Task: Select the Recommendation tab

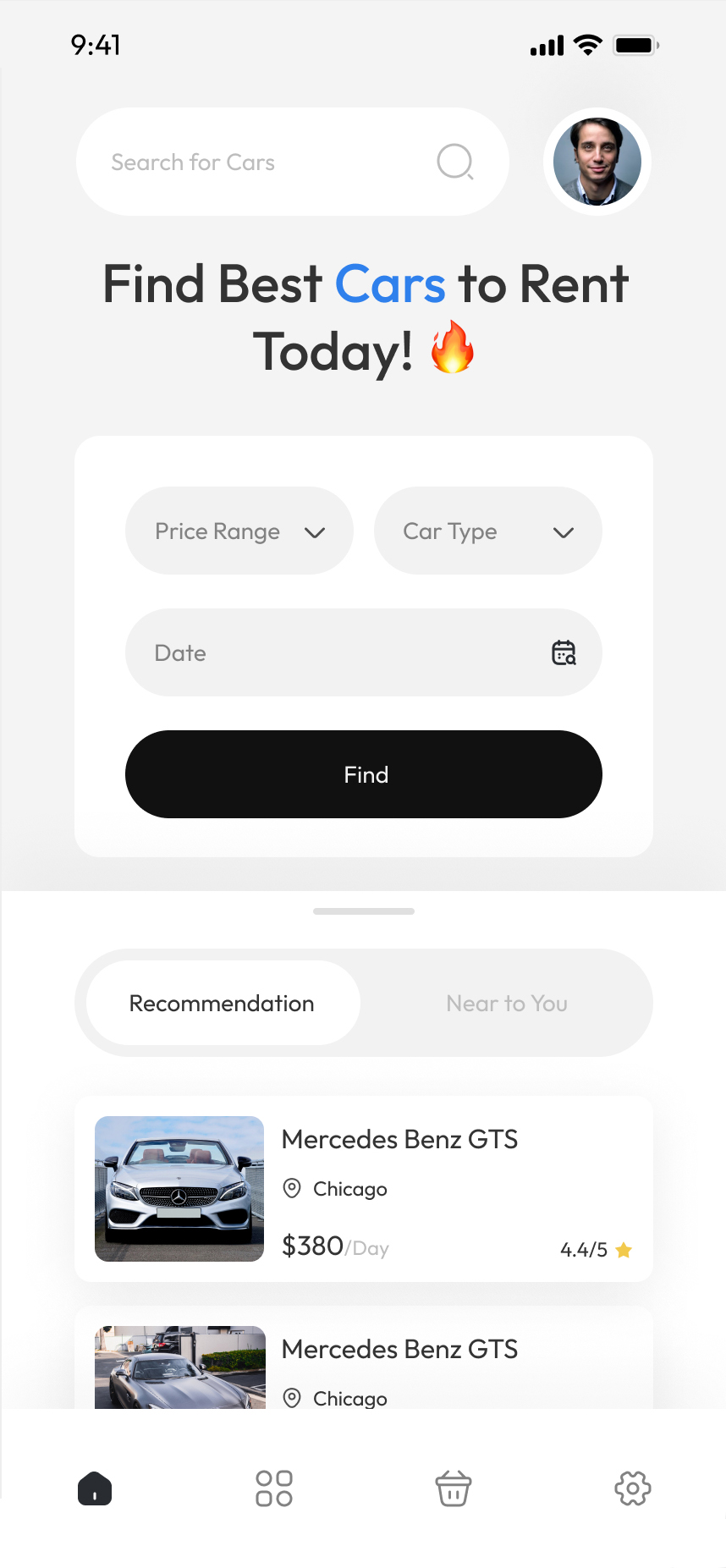Action: tap(223, 1003)
